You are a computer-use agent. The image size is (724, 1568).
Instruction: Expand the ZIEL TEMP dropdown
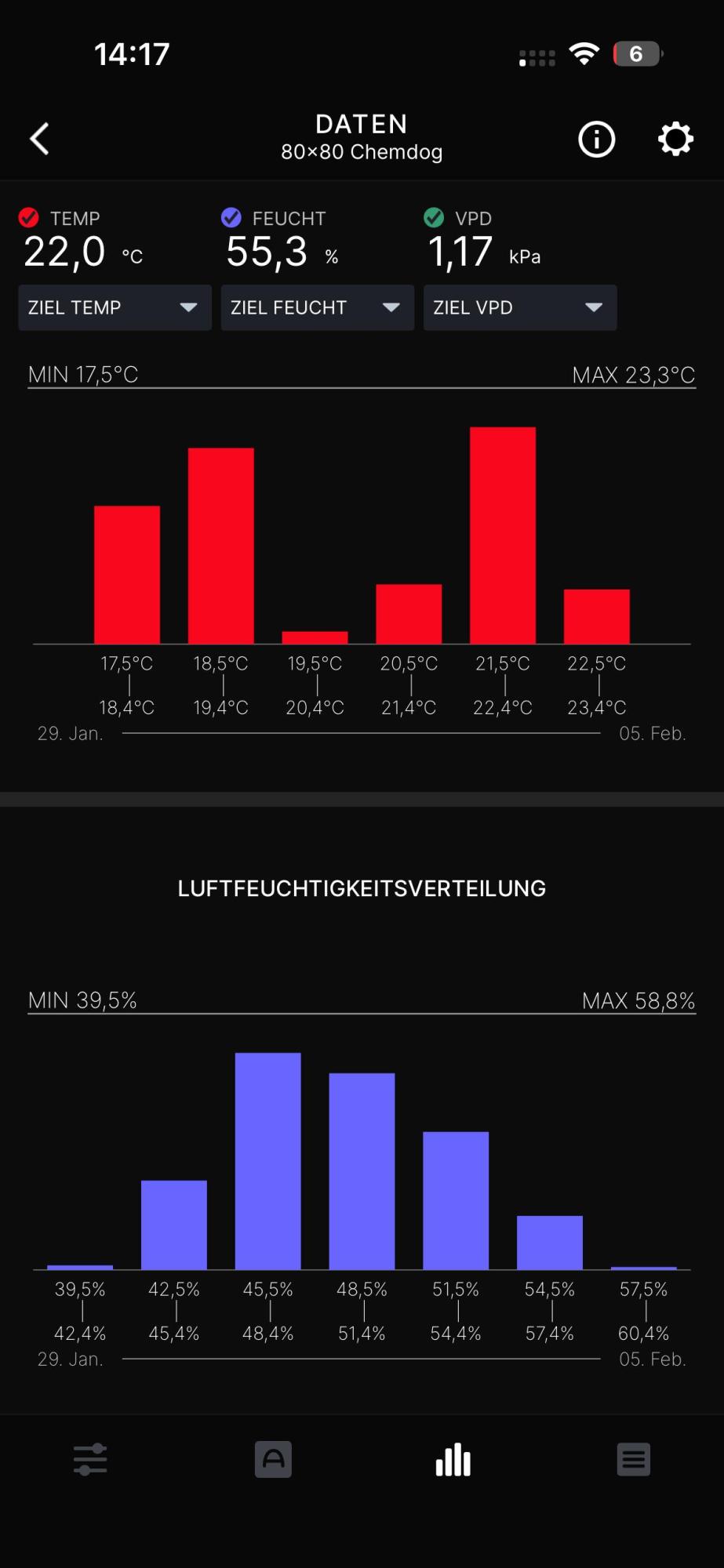coord(115,307)
